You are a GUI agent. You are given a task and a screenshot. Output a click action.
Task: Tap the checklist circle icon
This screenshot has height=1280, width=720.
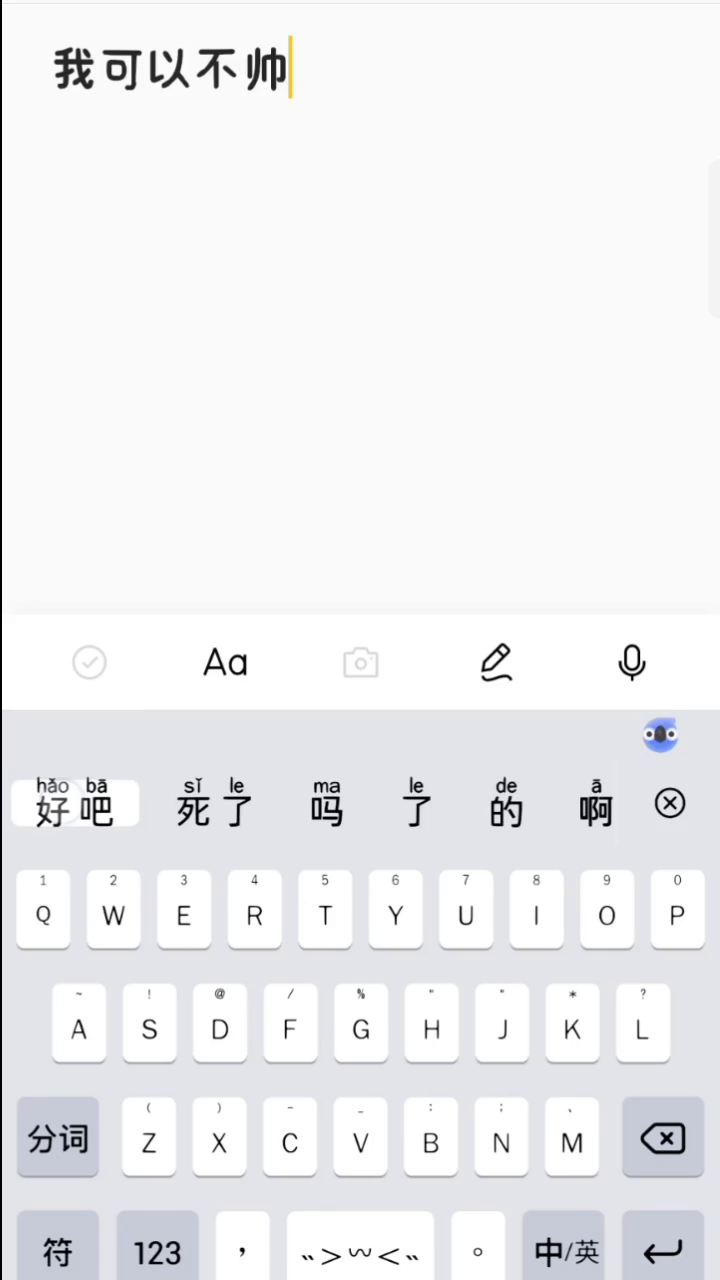pos(90,662)
